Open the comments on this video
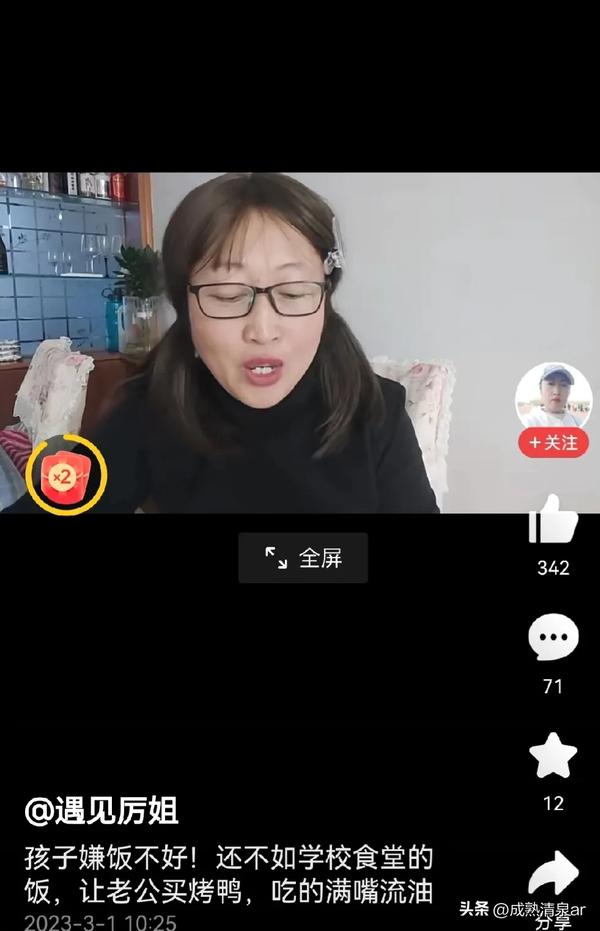 [553, 637]
